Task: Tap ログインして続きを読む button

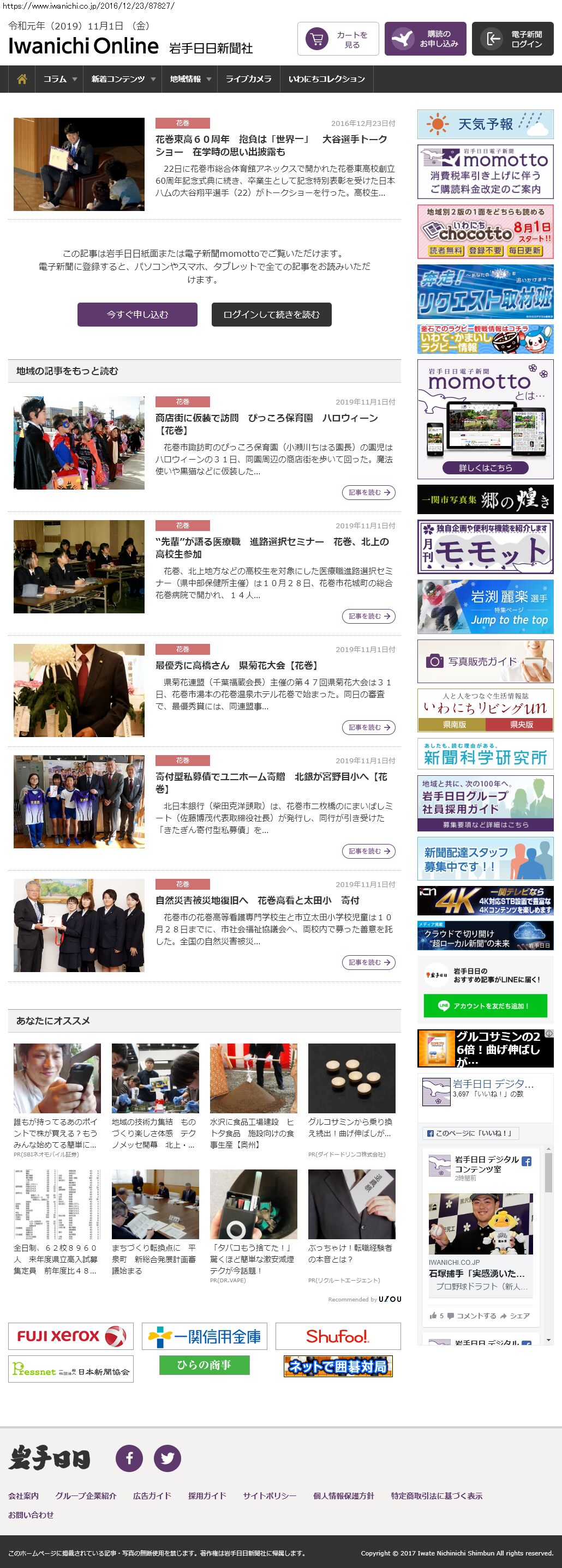Action: pos(271,314)
